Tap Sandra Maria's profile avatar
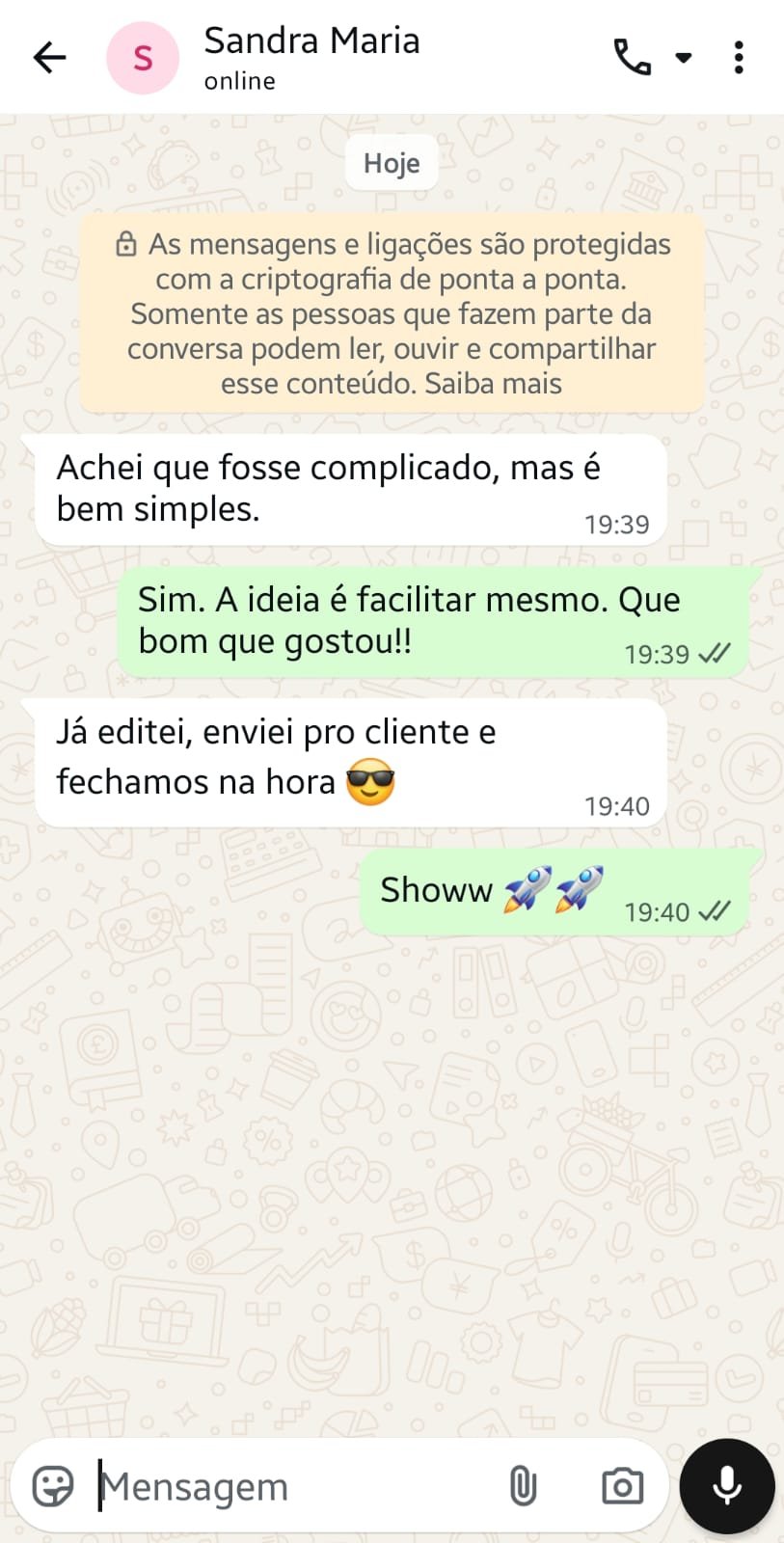 click(x=143, y=58)
